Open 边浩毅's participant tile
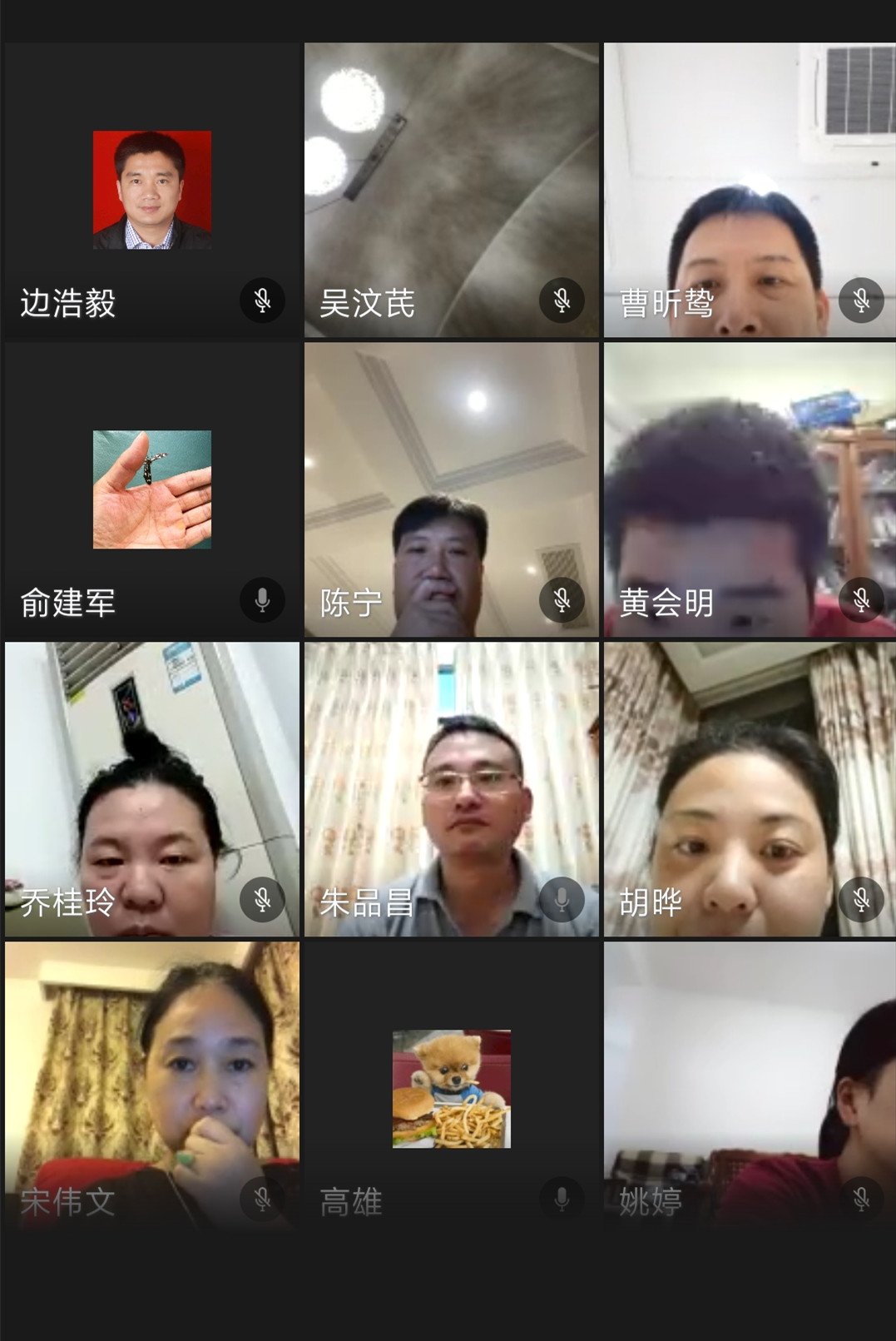896x1341 pixels. 151,190
